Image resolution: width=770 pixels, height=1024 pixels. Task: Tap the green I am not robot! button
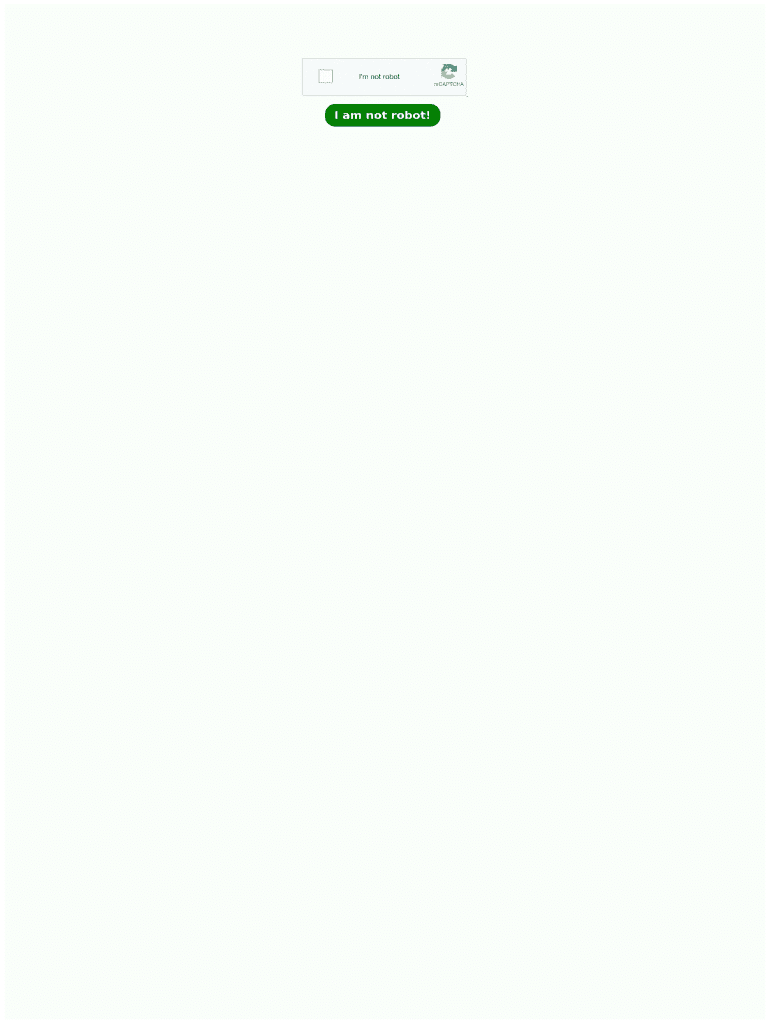(382, 116)
